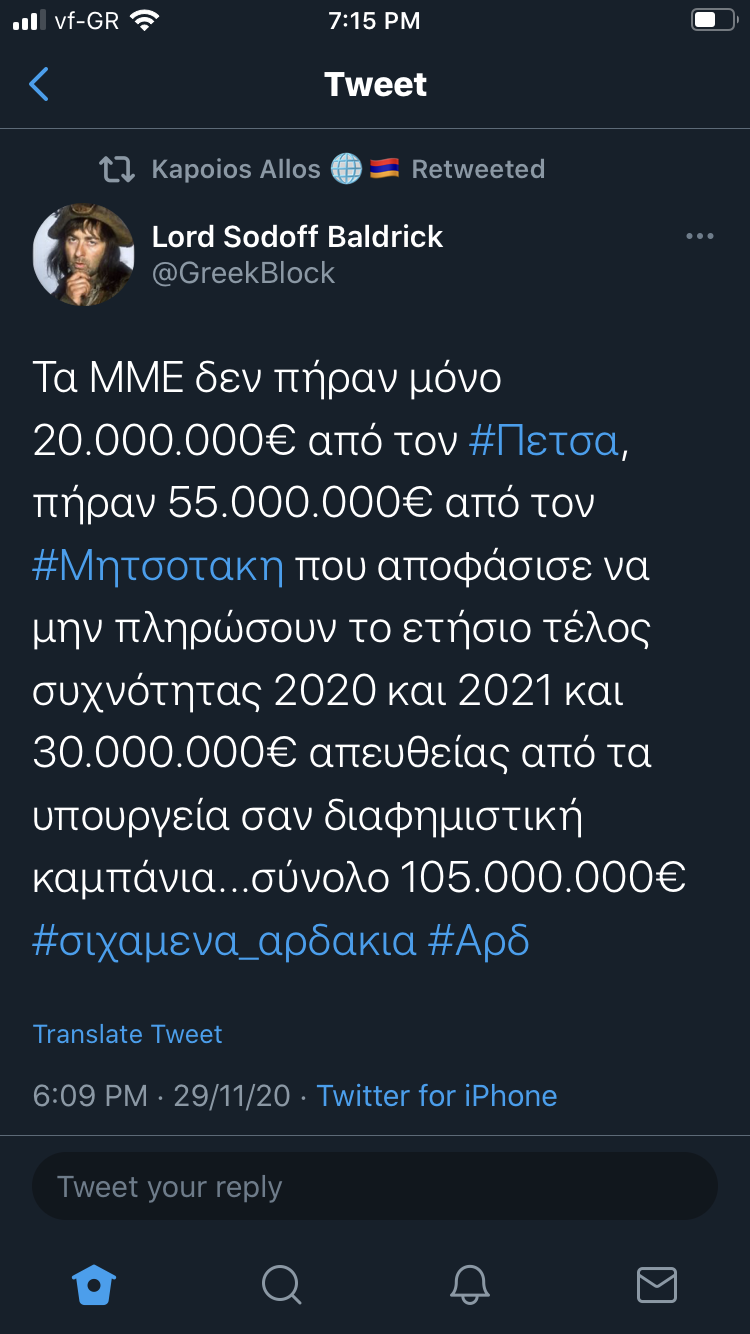
Task: Tap the Tweet your reply field
Action: click(374, 1187)
